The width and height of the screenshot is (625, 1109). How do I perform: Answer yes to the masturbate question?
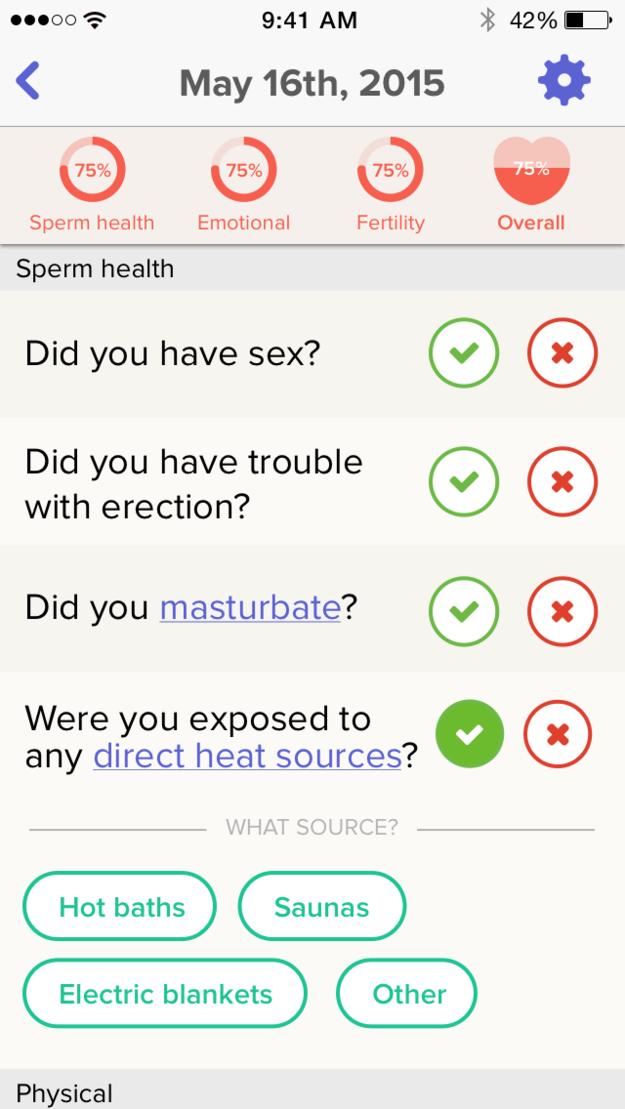463,610
